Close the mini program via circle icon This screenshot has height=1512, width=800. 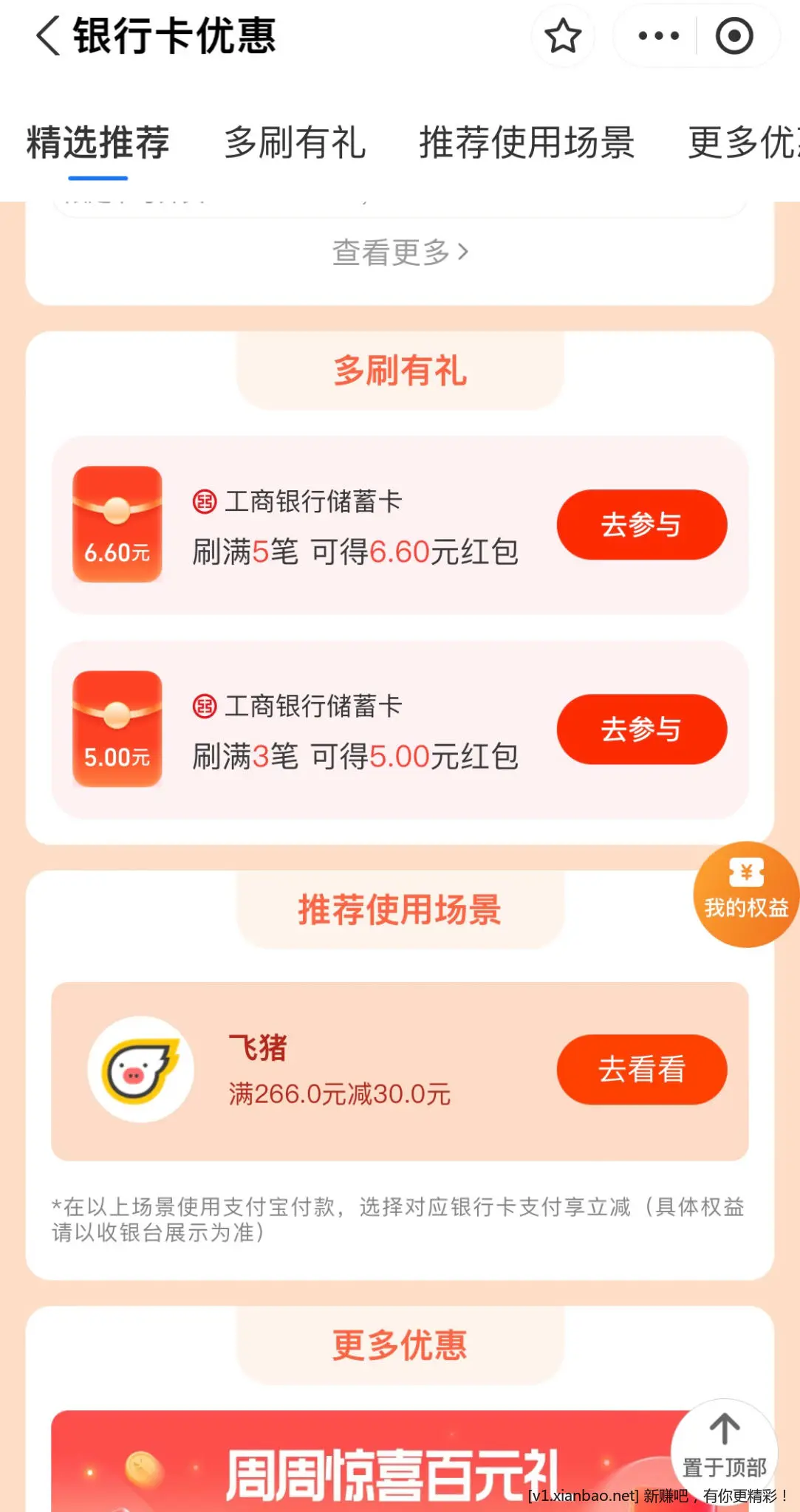tap(734, 36)
